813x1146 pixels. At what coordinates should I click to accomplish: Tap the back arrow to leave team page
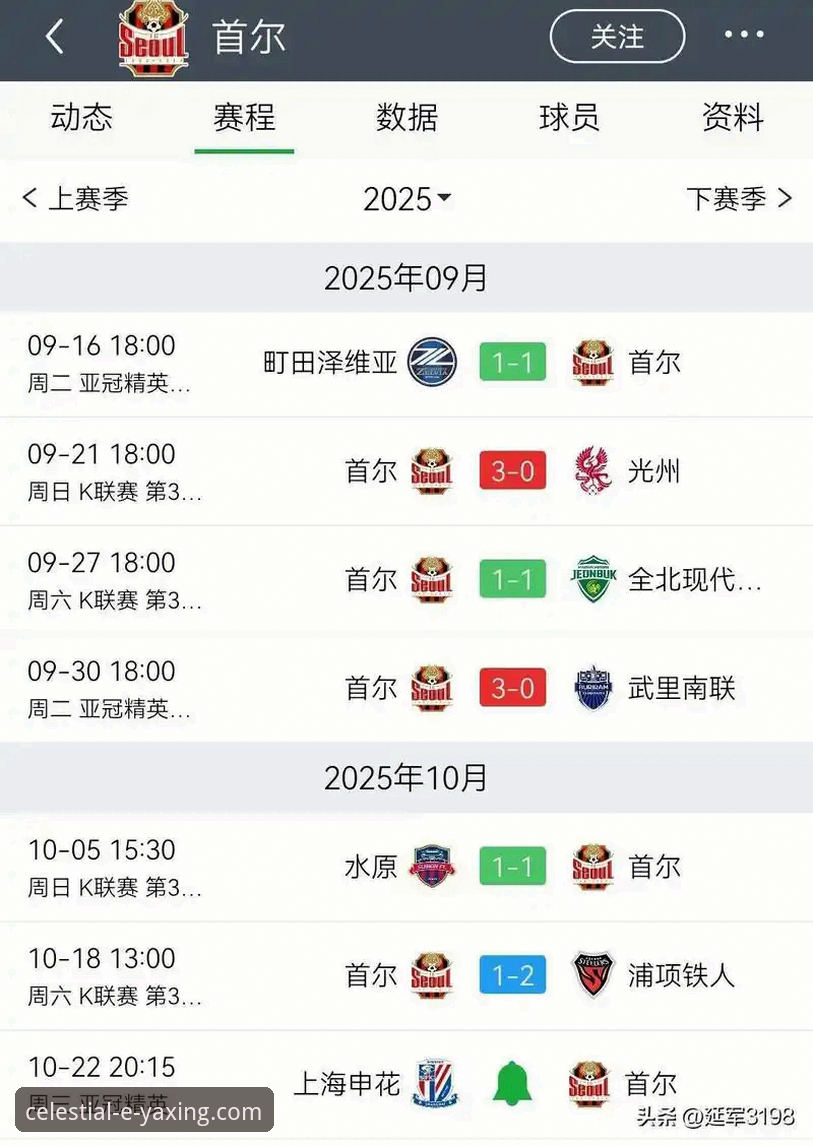(50, 38)
